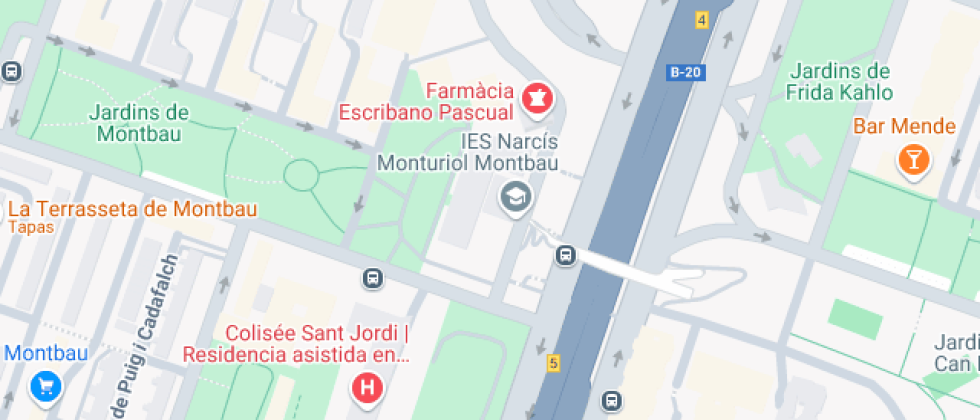Tap the Bar Mende cocktail pin

[x=913, y=161]
